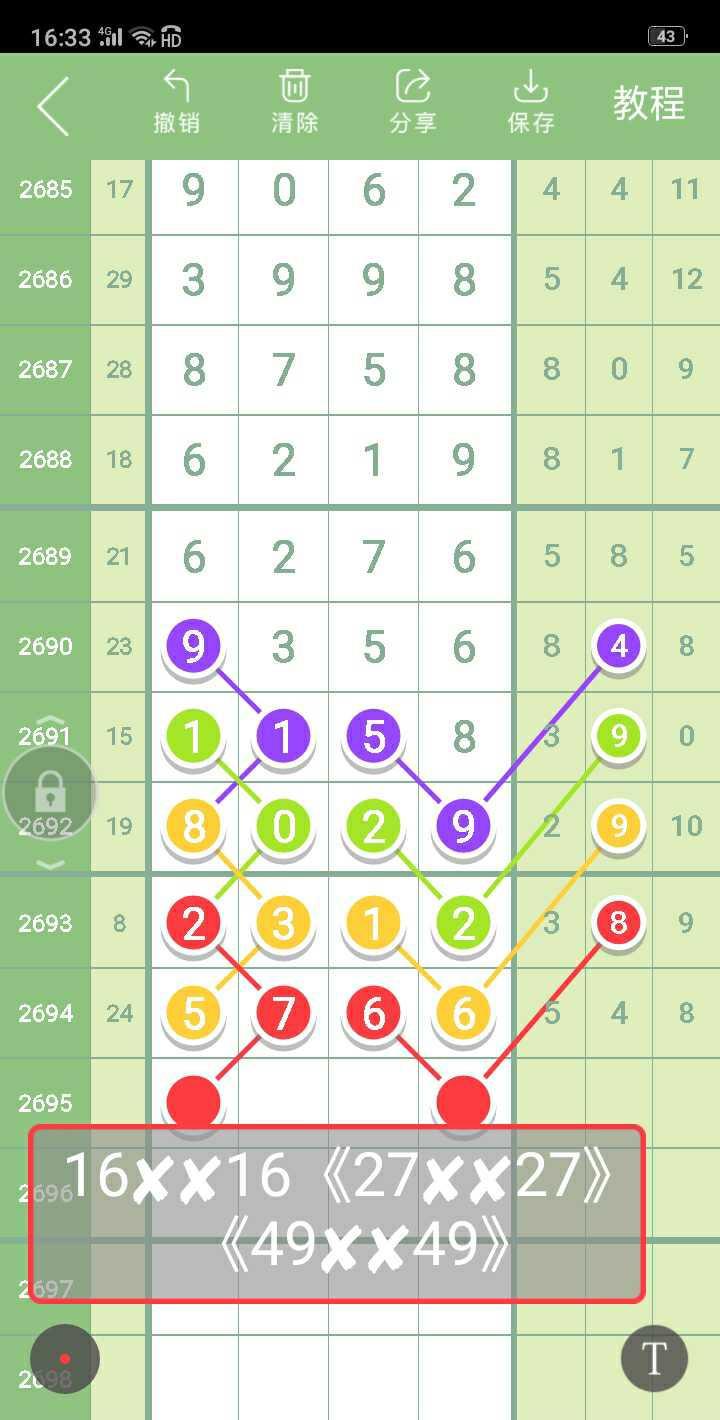Image resolution: width=720 pixels, height=1420 pixels.
Task: Select the text note box with 16✘✘16
Action: pos(336,1213)
